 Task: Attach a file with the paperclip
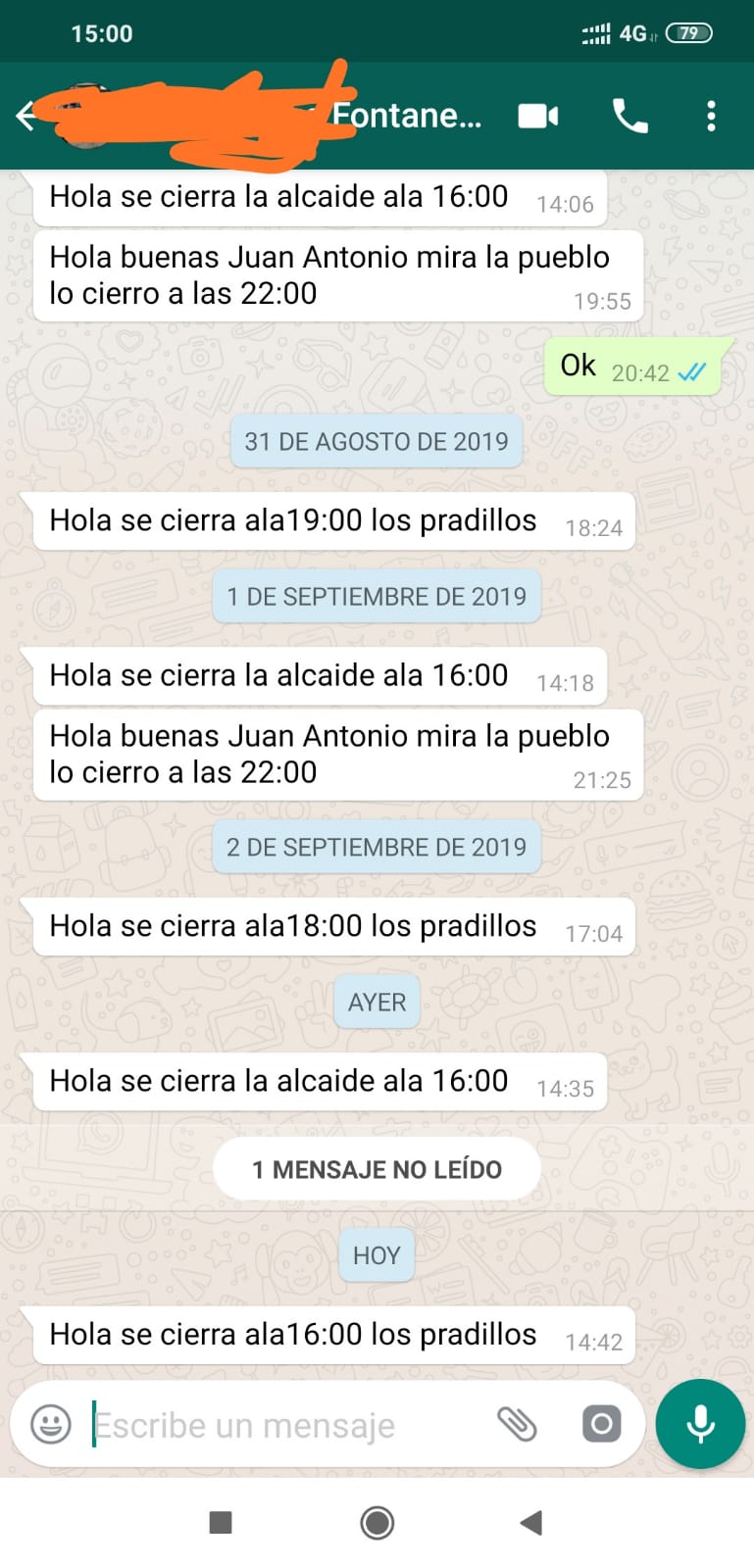pos(517,1424)
